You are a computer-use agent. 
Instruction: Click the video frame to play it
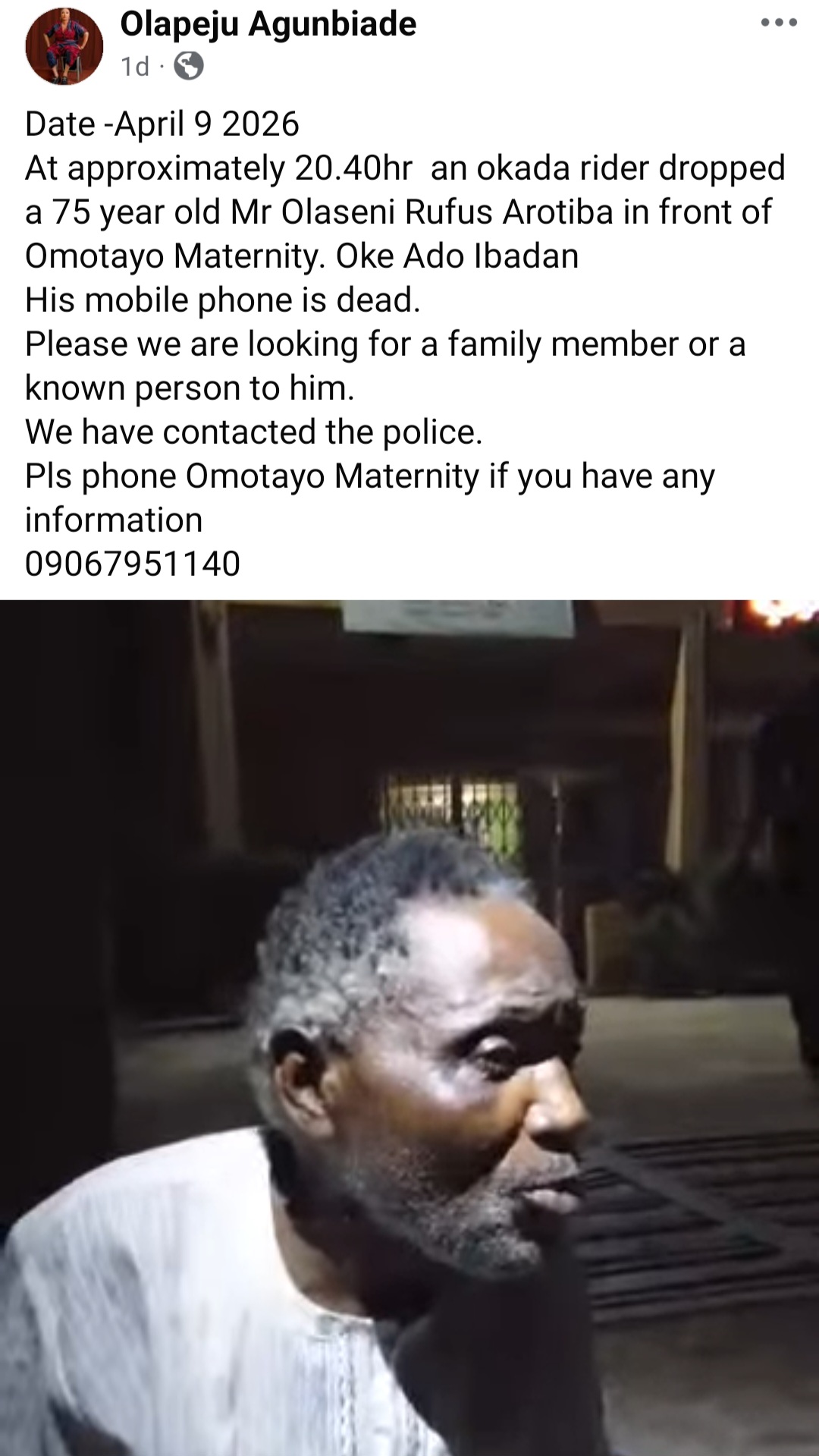[x=409, y=1024]
